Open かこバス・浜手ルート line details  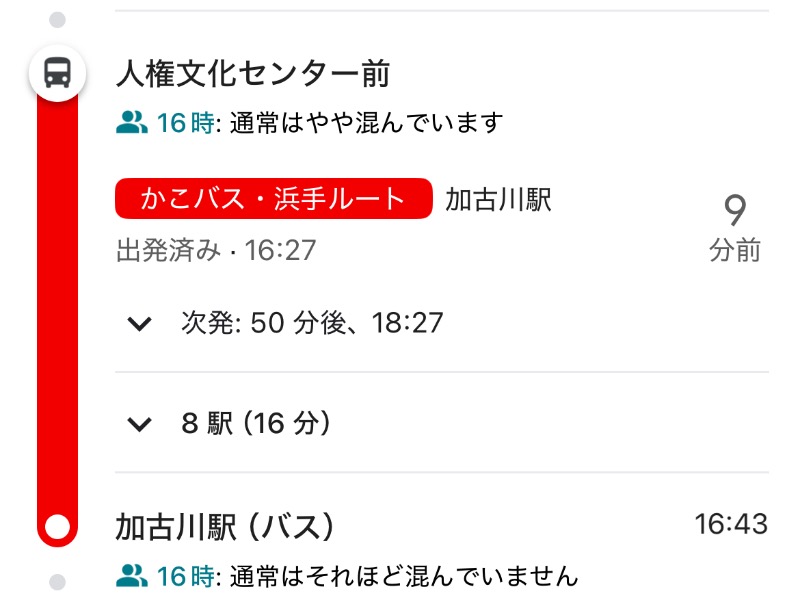[273, 199]
